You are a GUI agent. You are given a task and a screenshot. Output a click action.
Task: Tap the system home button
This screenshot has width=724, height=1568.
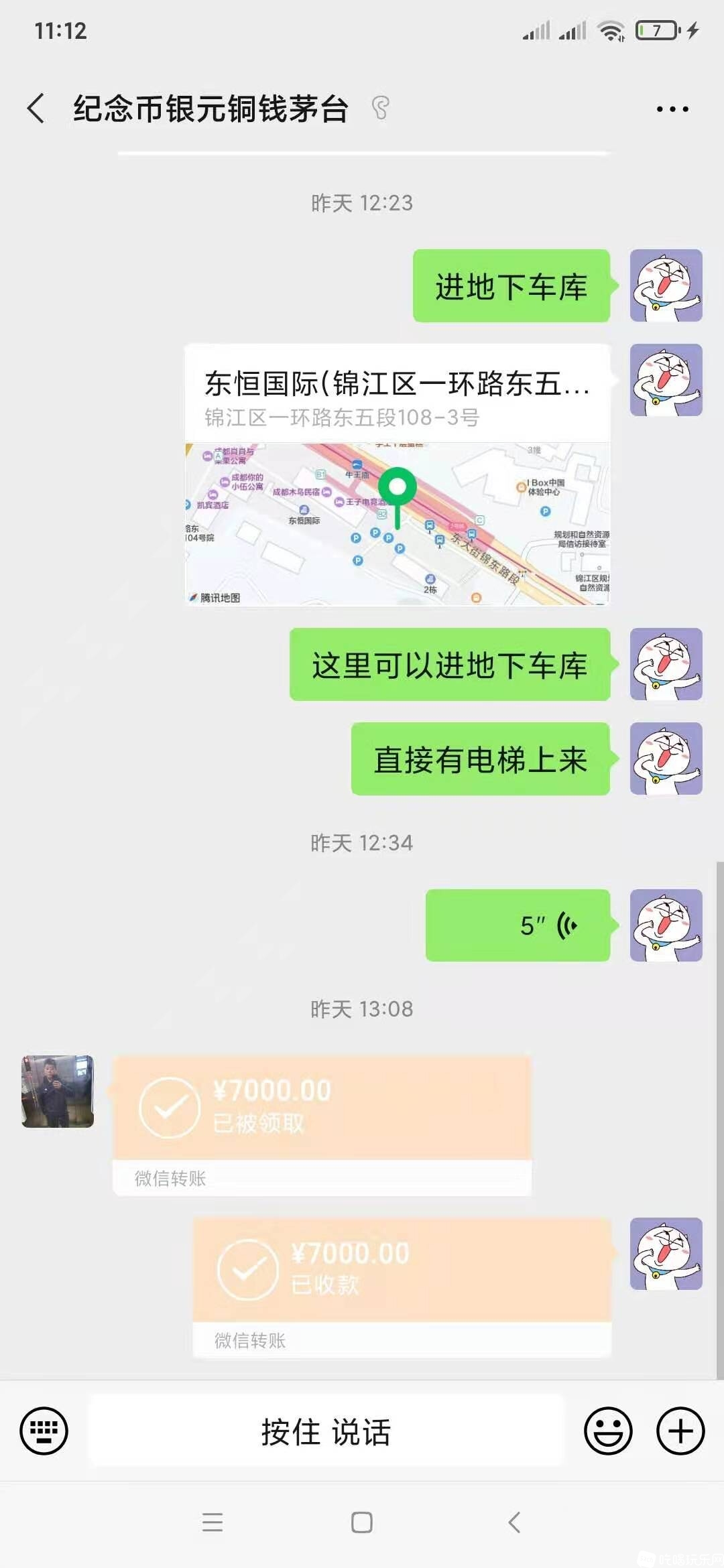[362, 1522]
